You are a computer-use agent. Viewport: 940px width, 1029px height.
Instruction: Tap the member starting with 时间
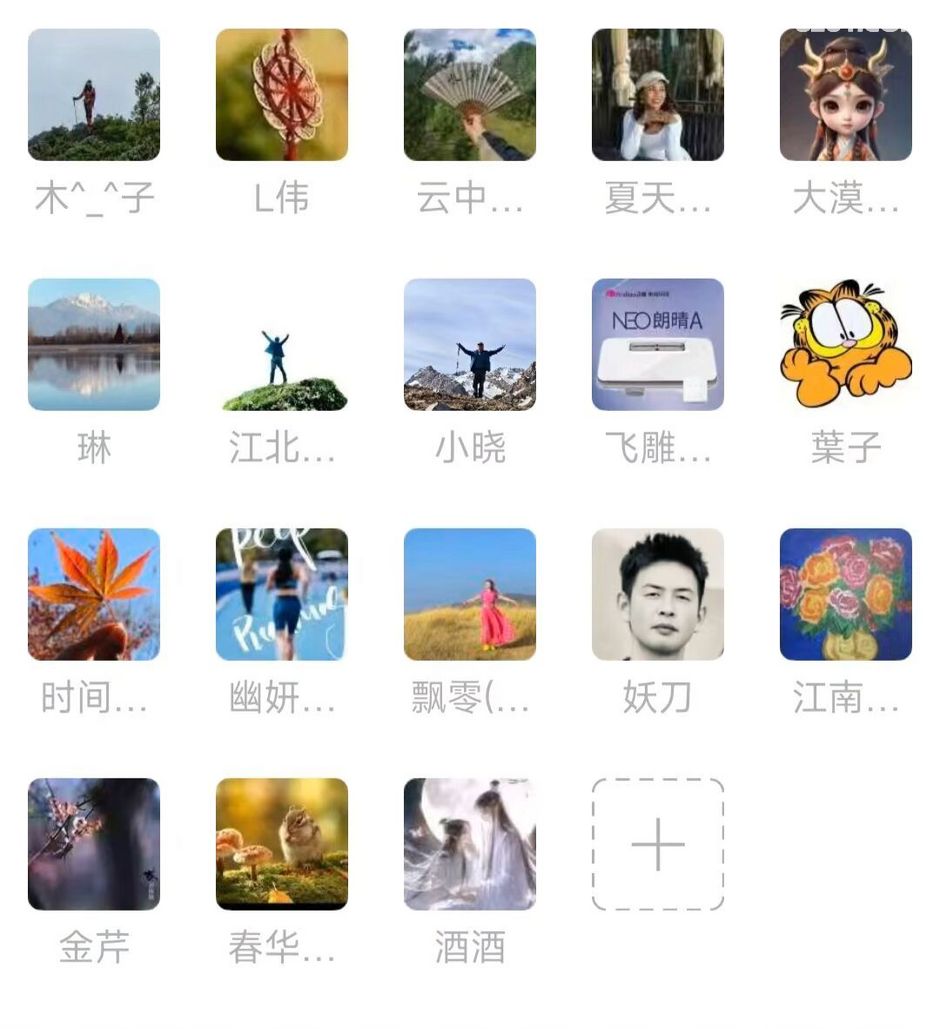(94, 595)
